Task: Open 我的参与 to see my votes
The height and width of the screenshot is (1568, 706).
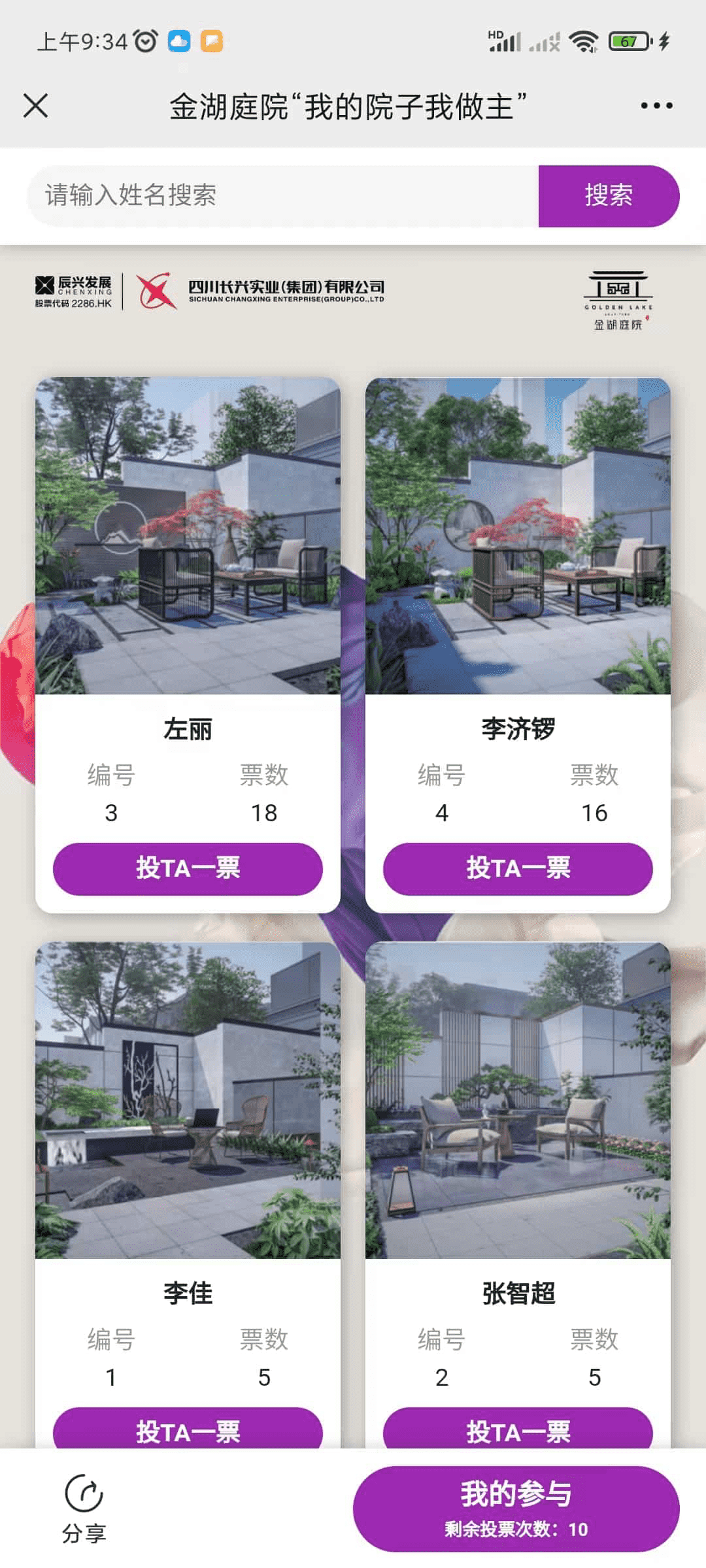Action: pos(516,1508)
